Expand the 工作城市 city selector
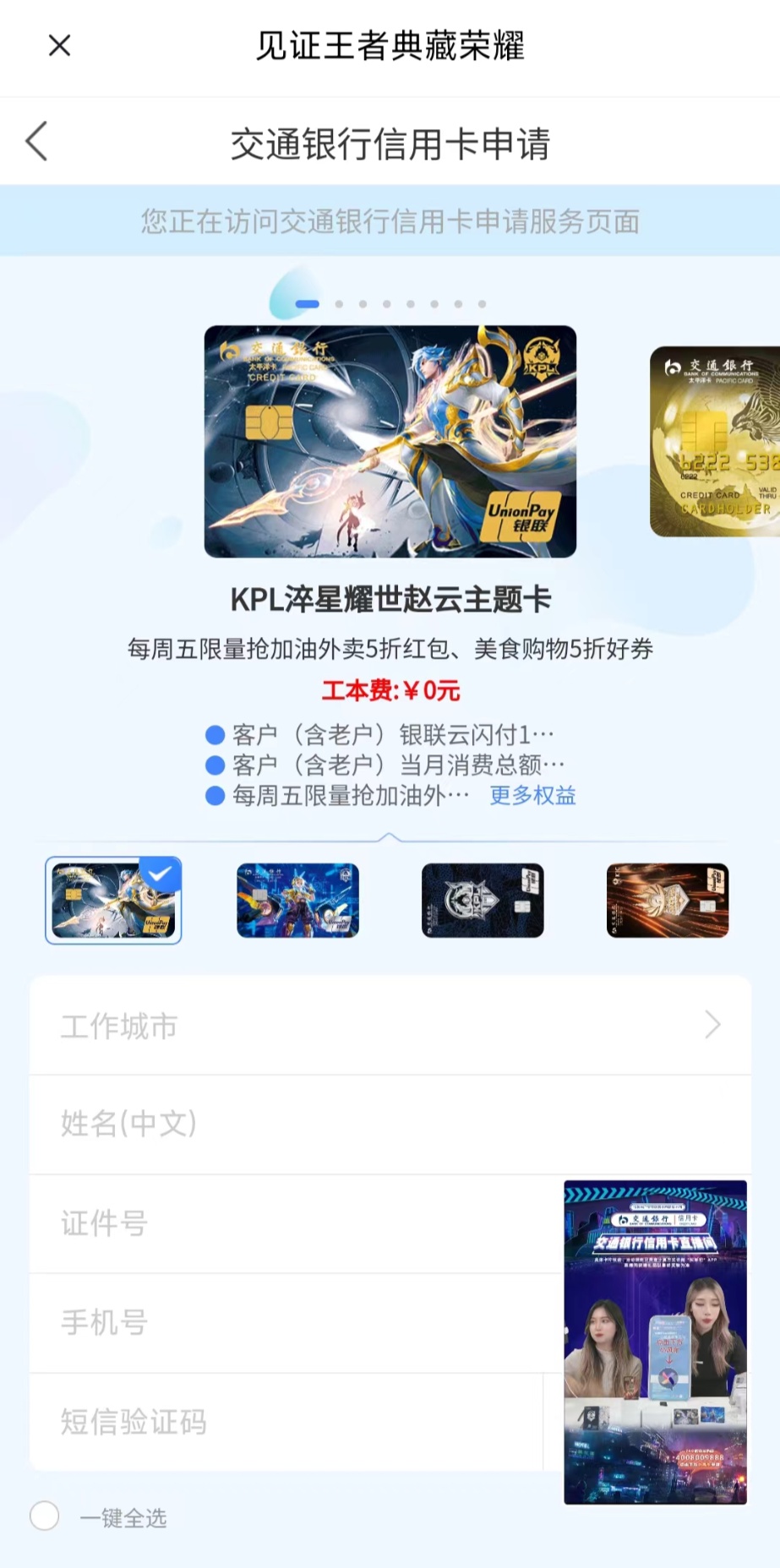 pos(390,1026)
